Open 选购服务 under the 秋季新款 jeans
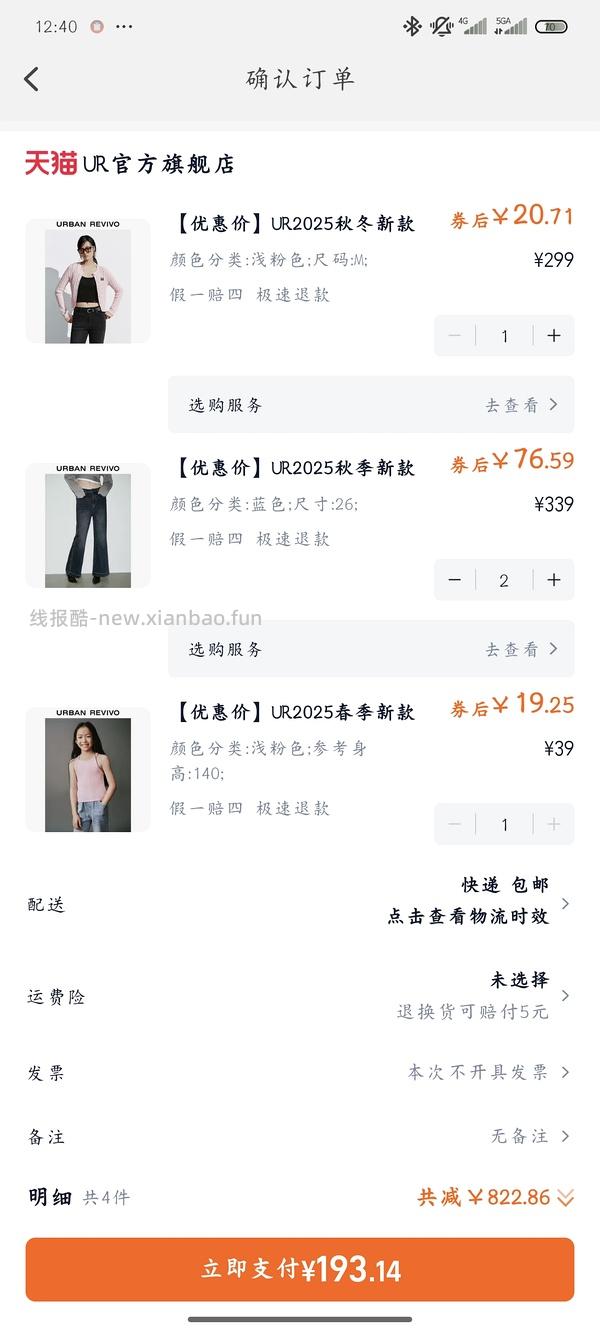 coord(371,649)
